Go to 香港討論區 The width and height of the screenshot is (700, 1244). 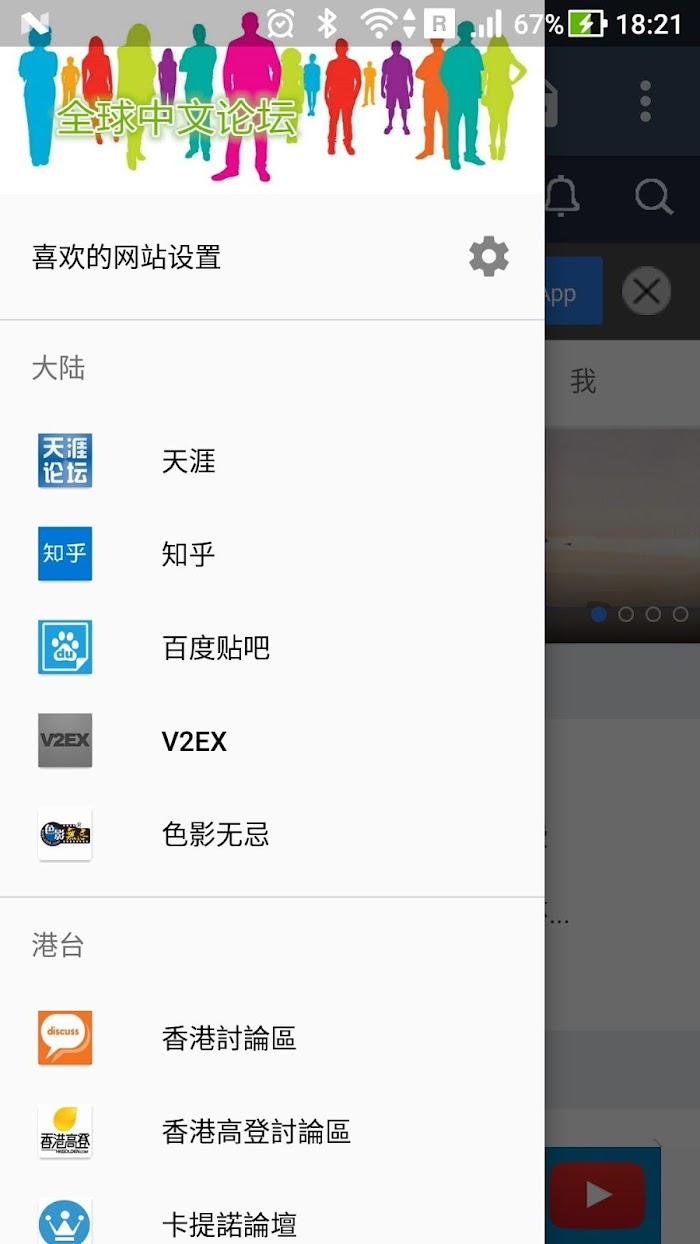[x=272, y=1038]
